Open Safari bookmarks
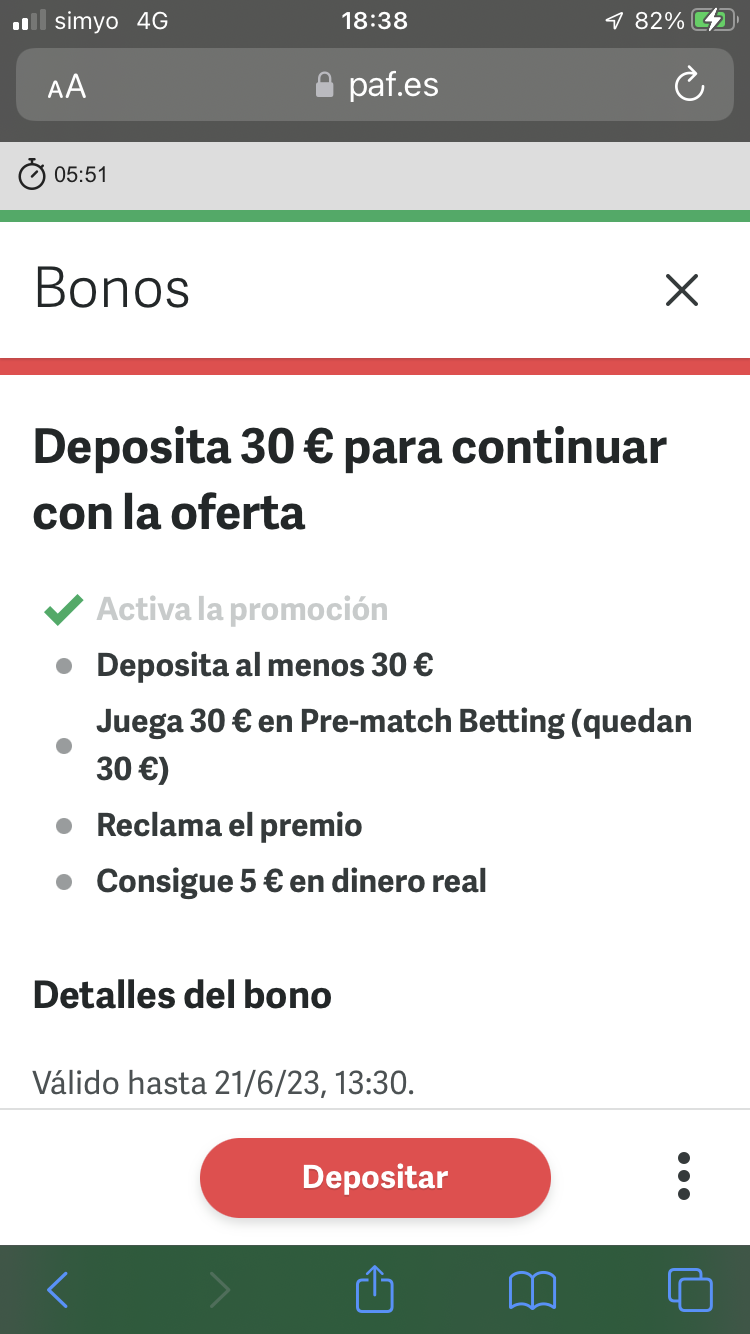Screen dimensions: 750x1334 (x=532, y=1290)
